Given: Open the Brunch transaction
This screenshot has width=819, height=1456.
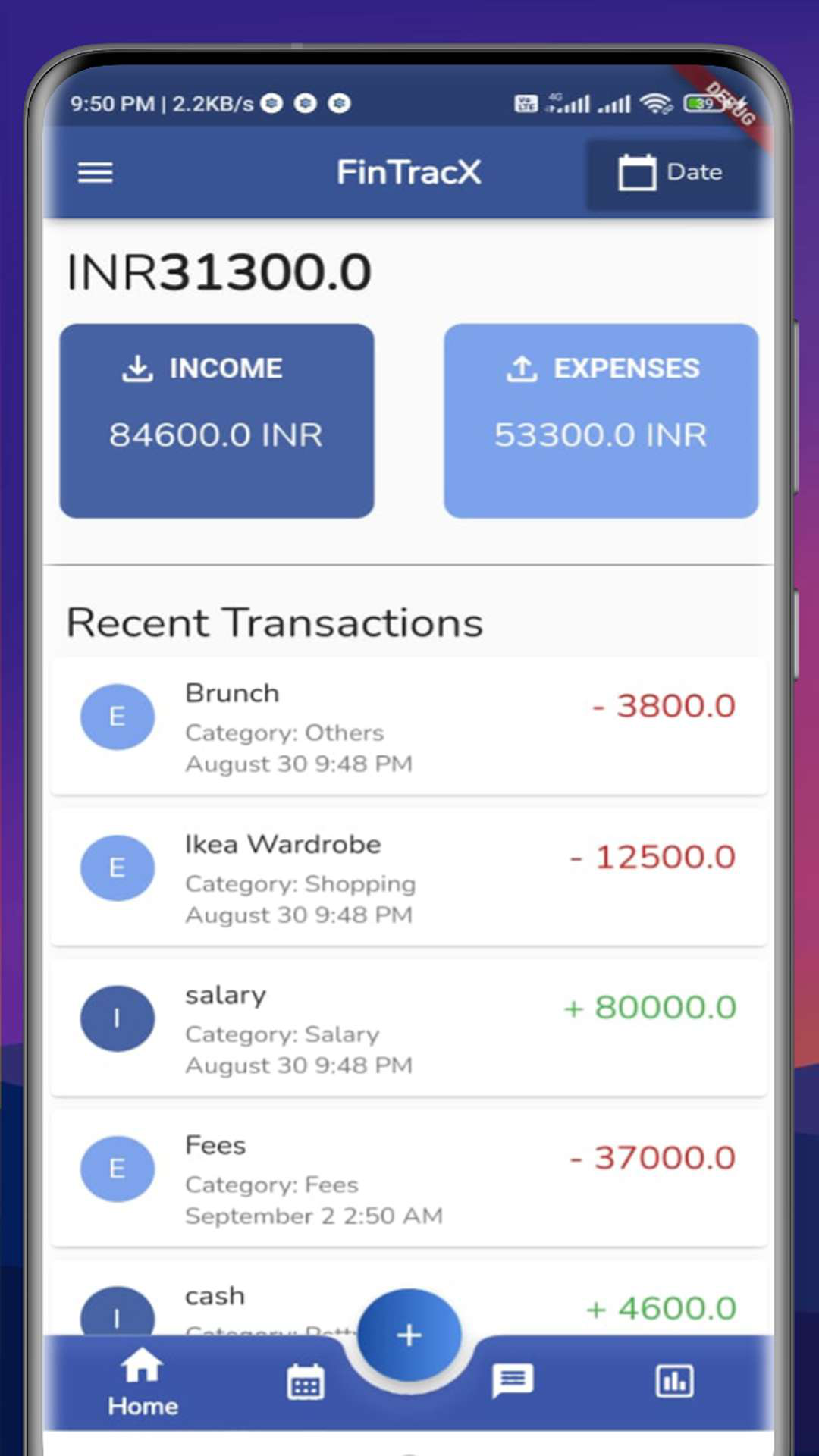Looking at the screenshot, I should coord(409,726).
